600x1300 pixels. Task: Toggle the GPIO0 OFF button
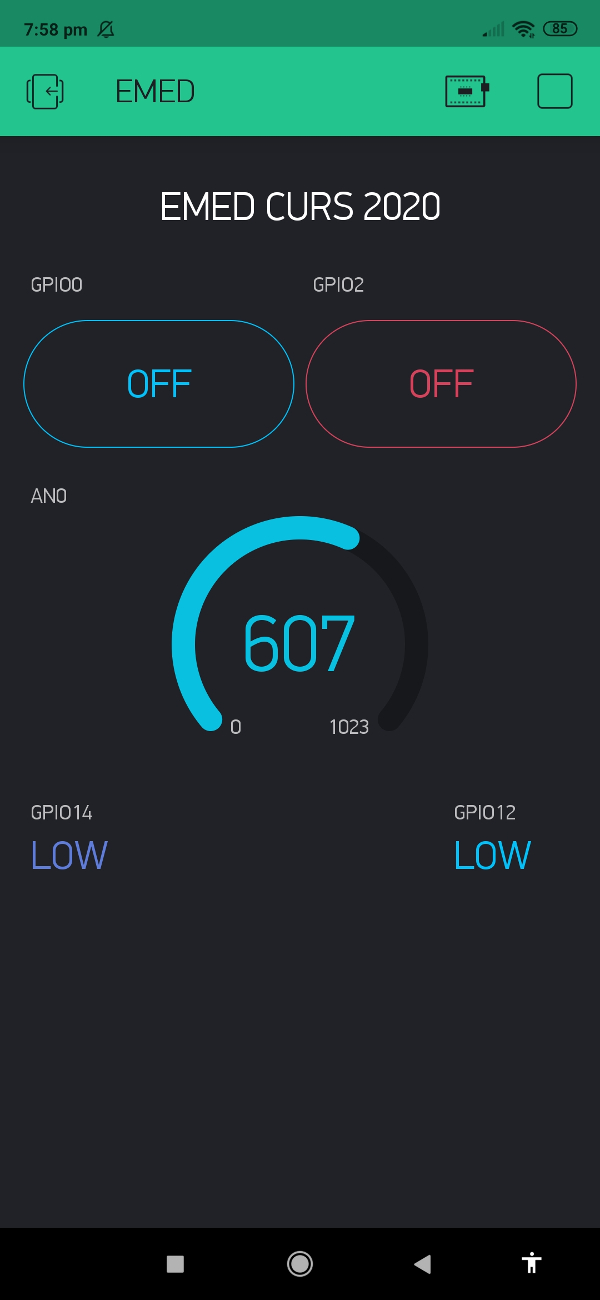pyautogui.click(x=159, y=384)
